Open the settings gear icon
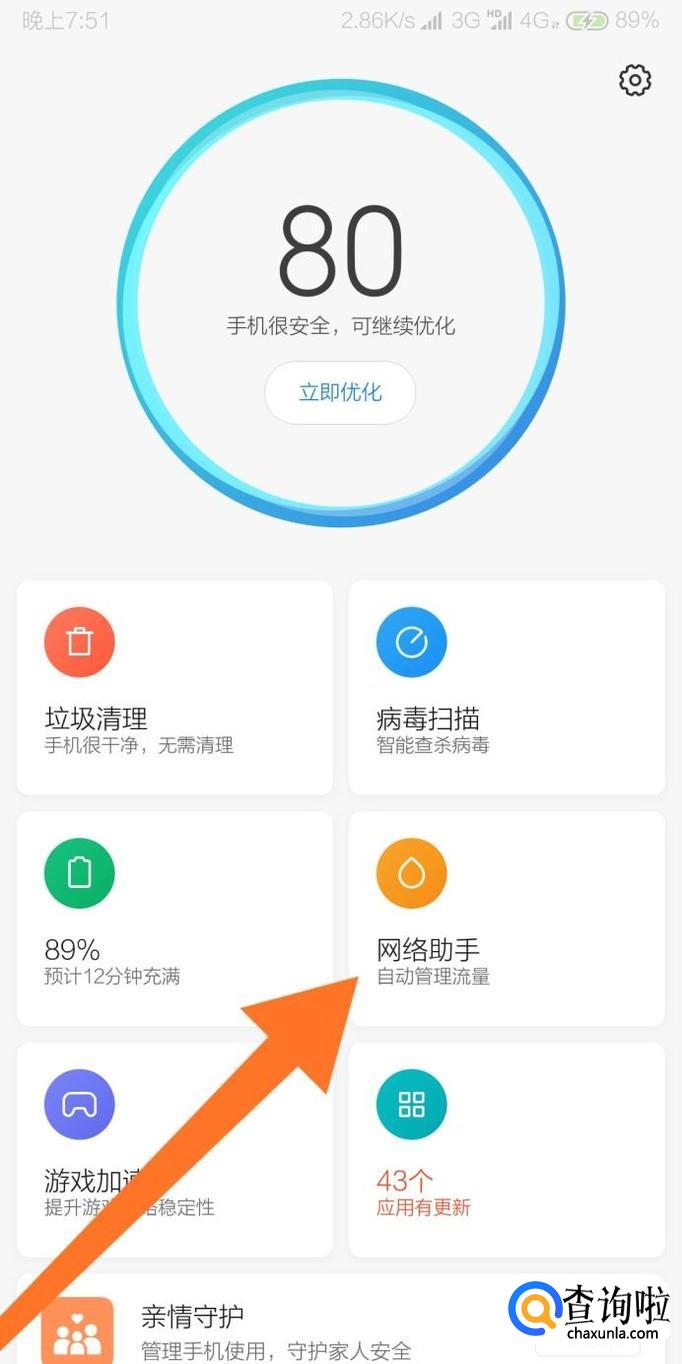Screen dimensions: 682x1364 [635, 80]
